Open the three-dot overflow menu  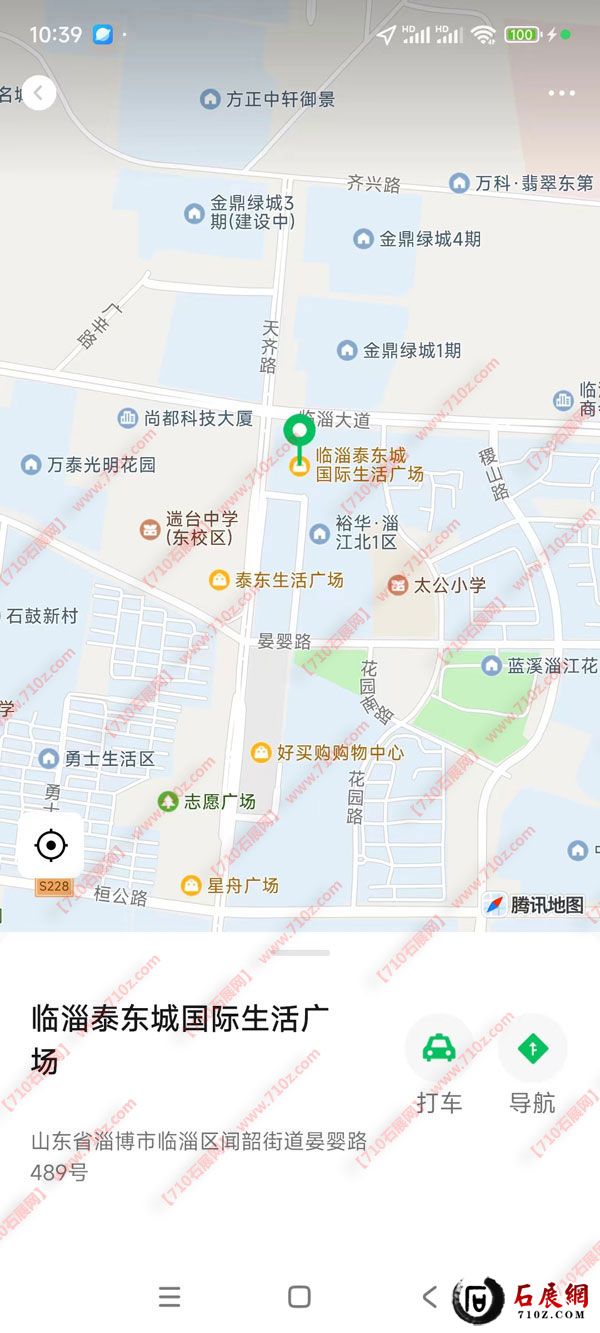pyautogui.click(x=561, y=94)
